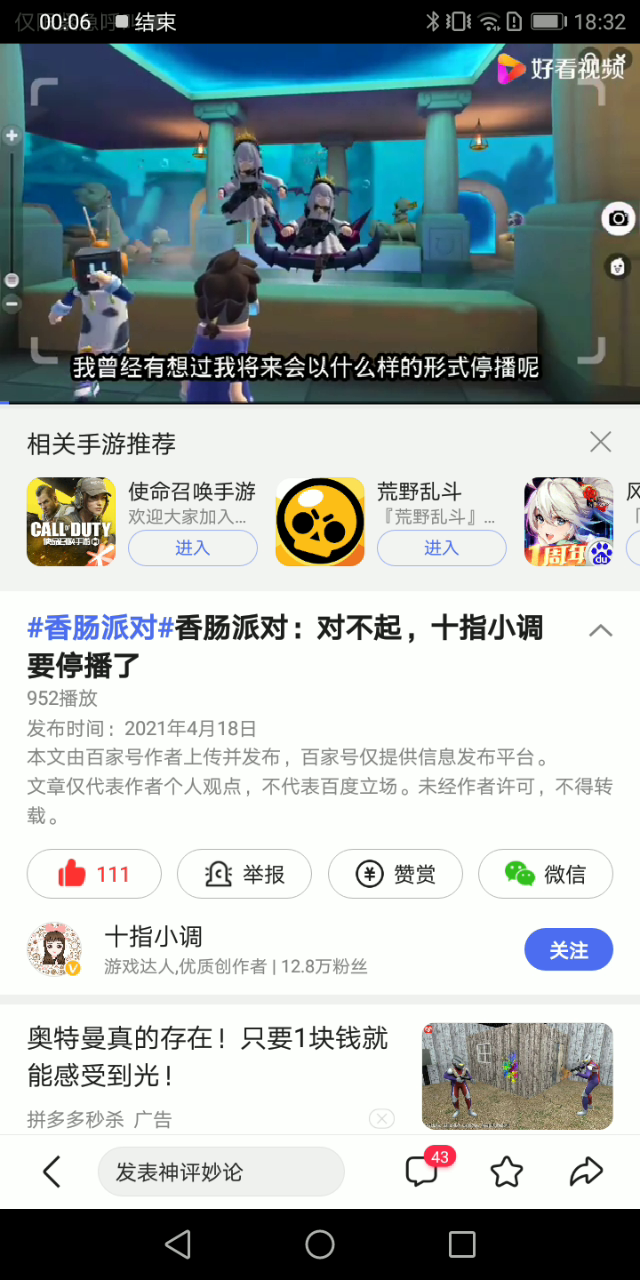
Task: Share the video to 微信
Action: [x=545, y=874]
